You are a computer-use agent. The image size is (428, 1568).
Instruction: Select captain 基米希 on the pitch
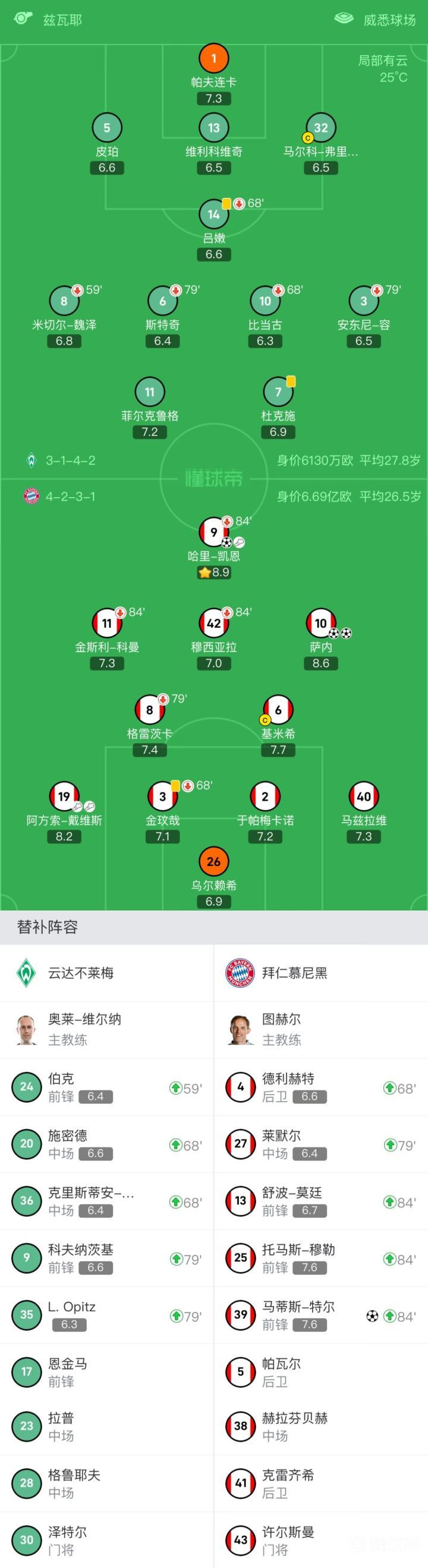click(278, 710)
